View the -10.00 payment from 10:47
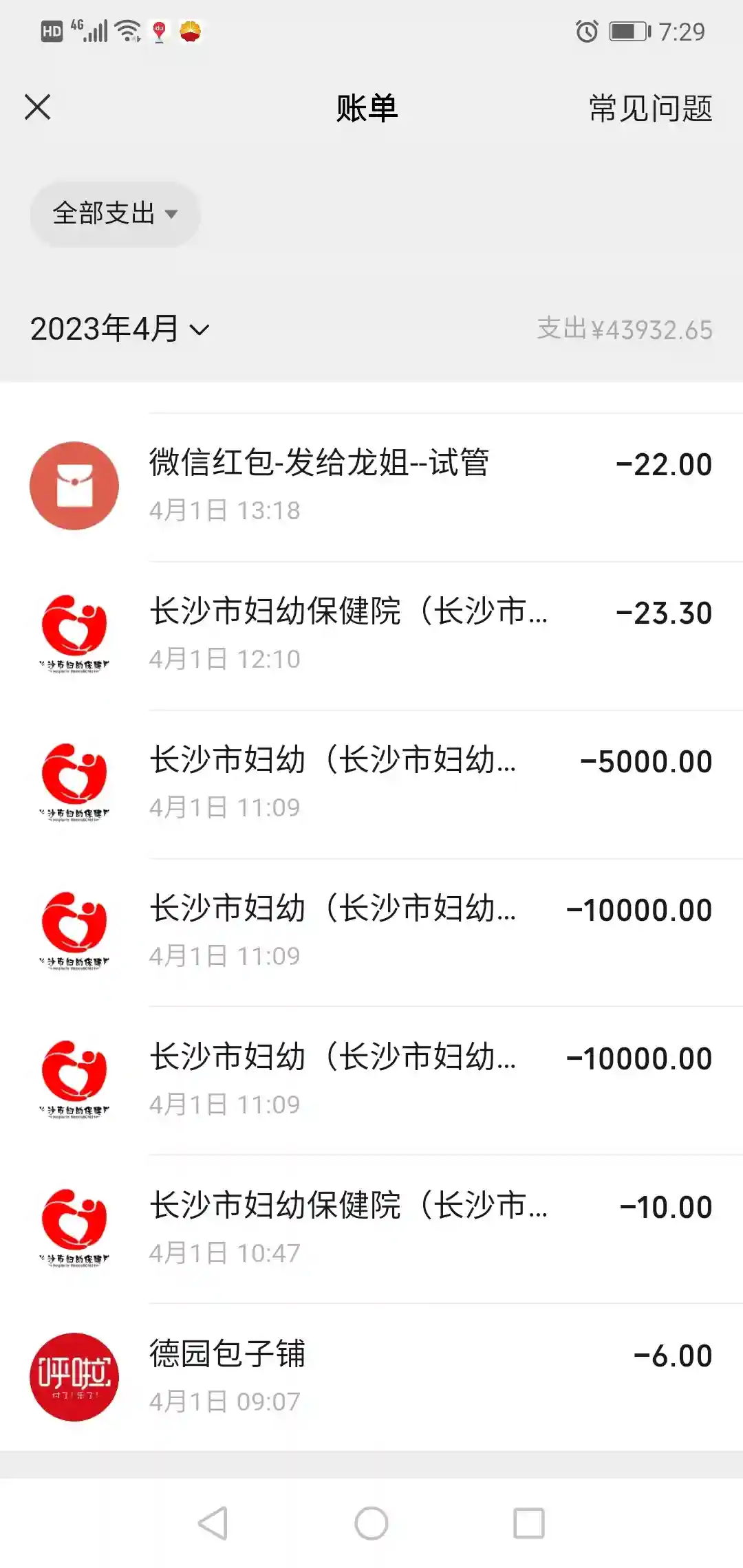The width and height of the screenshot is (743, 1568). click(371, 1228)
